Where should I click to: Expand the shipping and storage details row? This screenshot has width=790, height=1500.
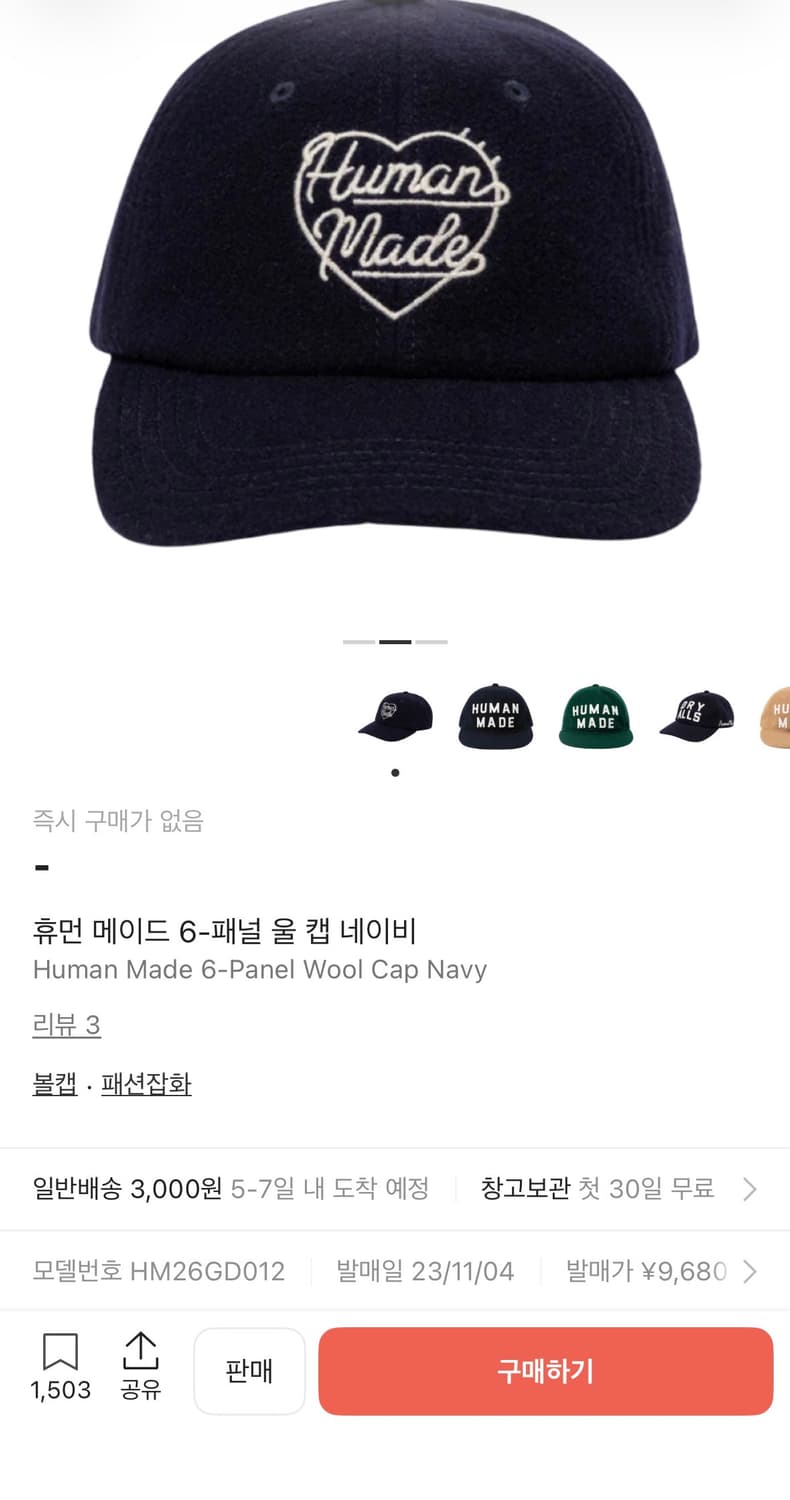point(749,1189)
